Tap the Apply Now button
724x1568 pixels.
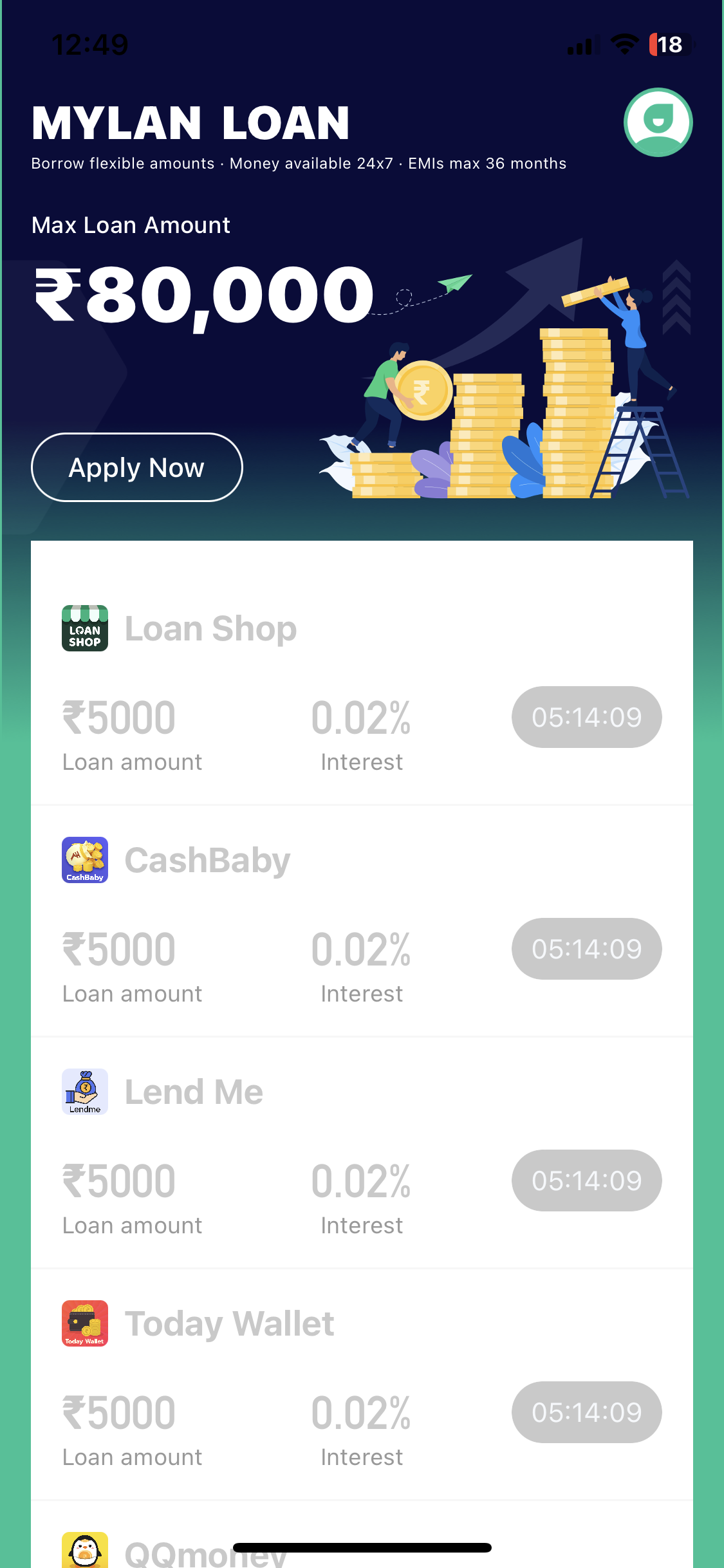pos(136,467)
